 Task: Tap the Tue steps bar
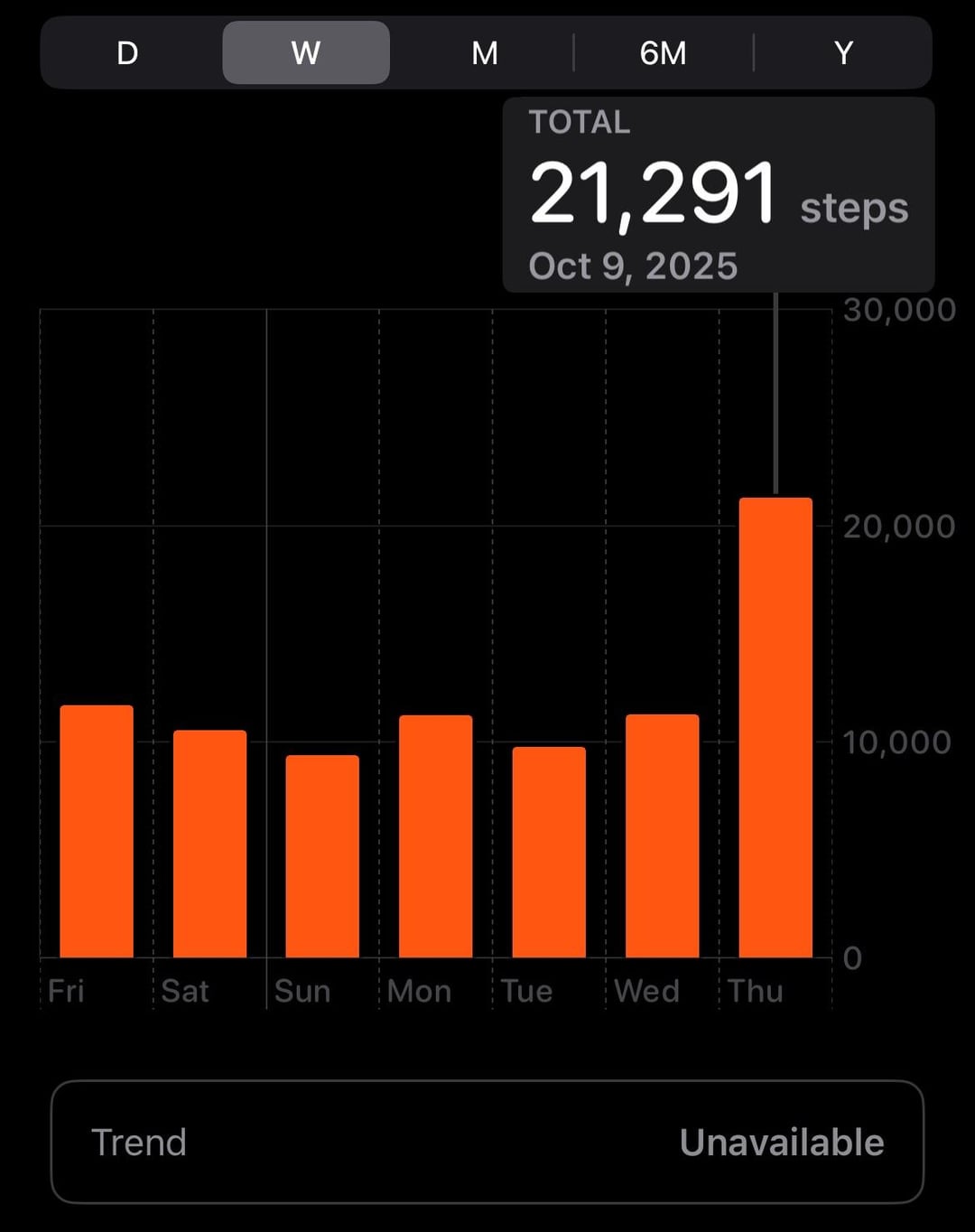coord(549,852)
